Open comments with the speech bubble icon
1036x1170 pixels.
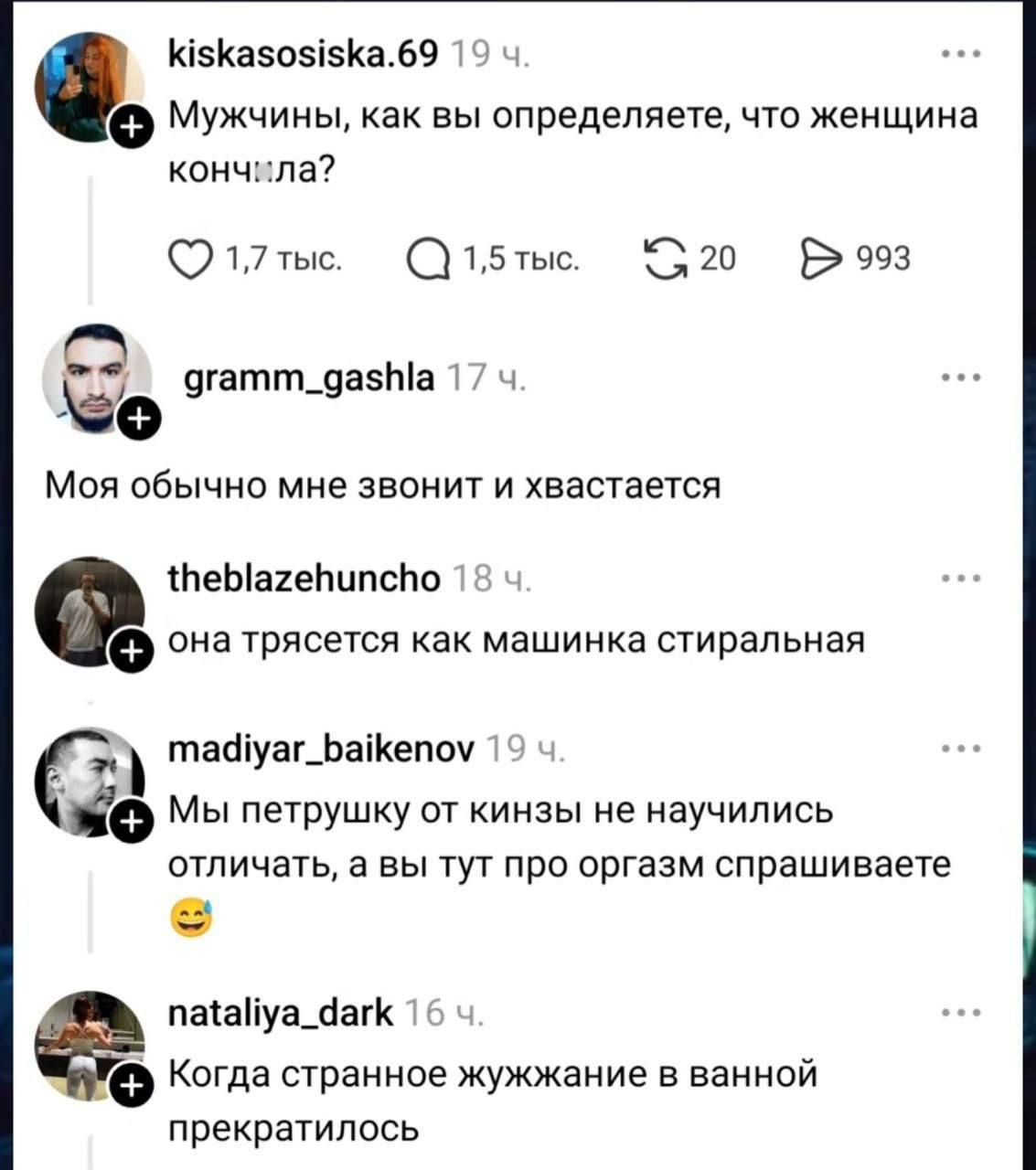pos(429,259)
